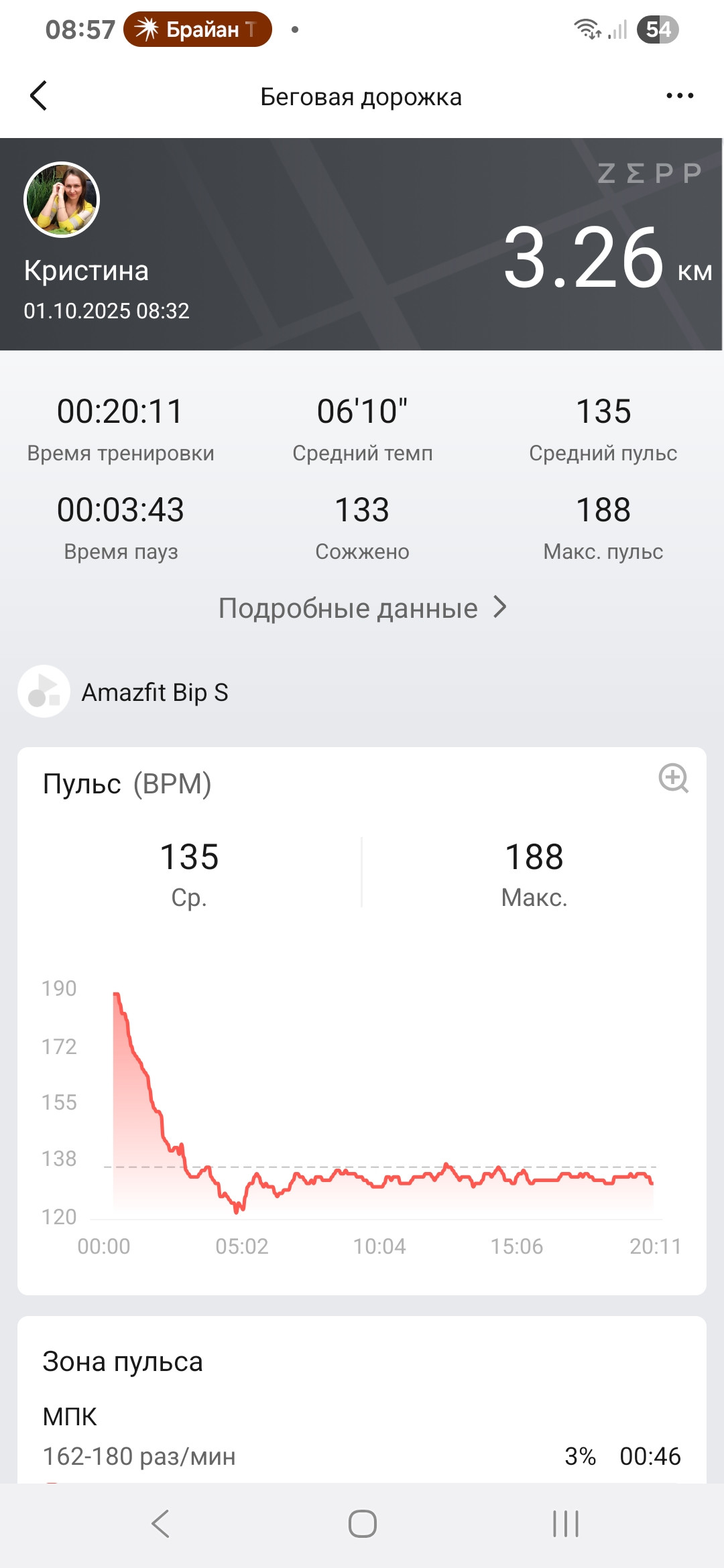The image size is (724, 1568).
Task: Tap the system home button
Action: (362, 1524)
